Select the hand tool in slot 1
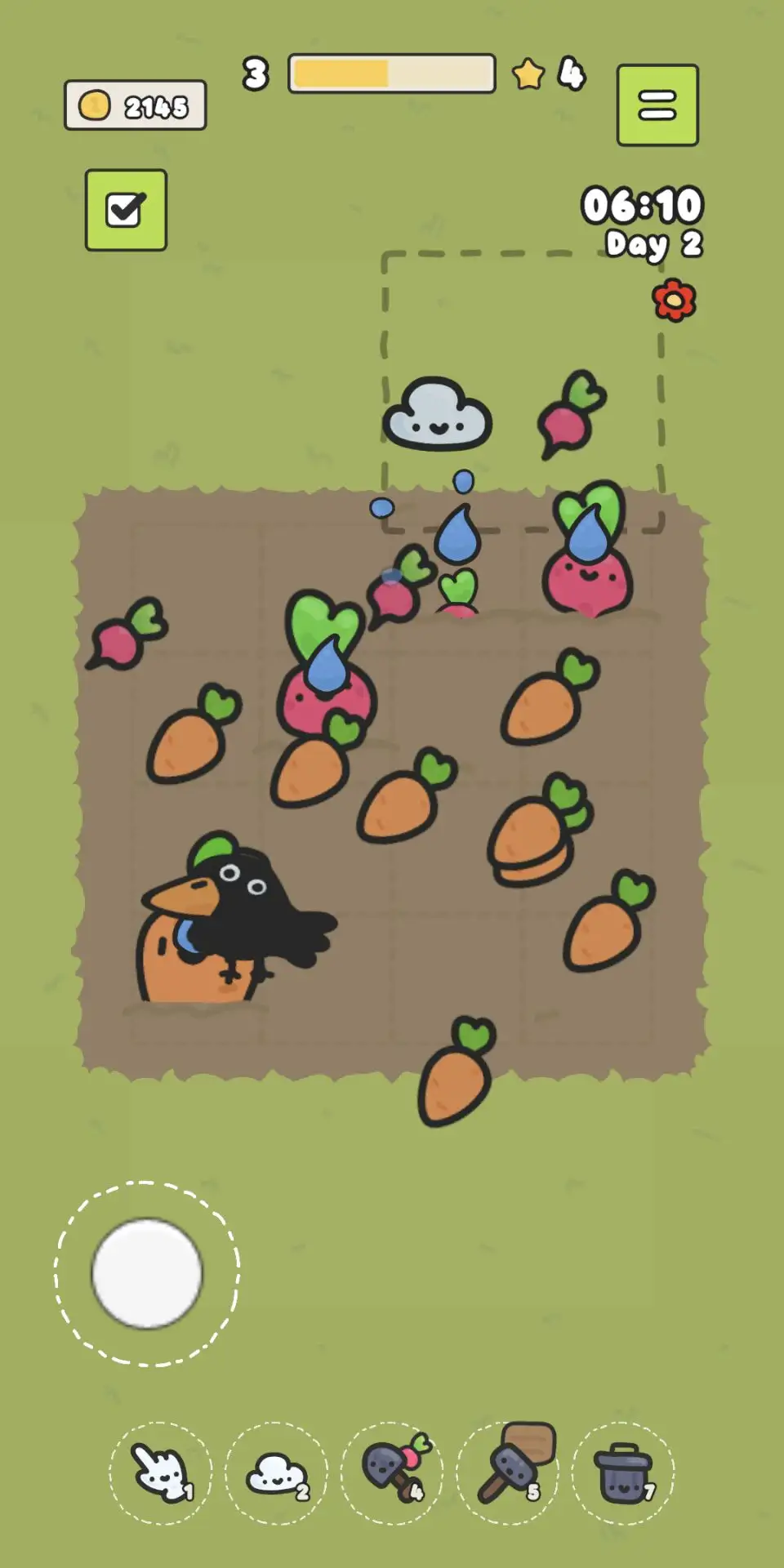This screenshot has width=784, height=1568. (161, 1473)
